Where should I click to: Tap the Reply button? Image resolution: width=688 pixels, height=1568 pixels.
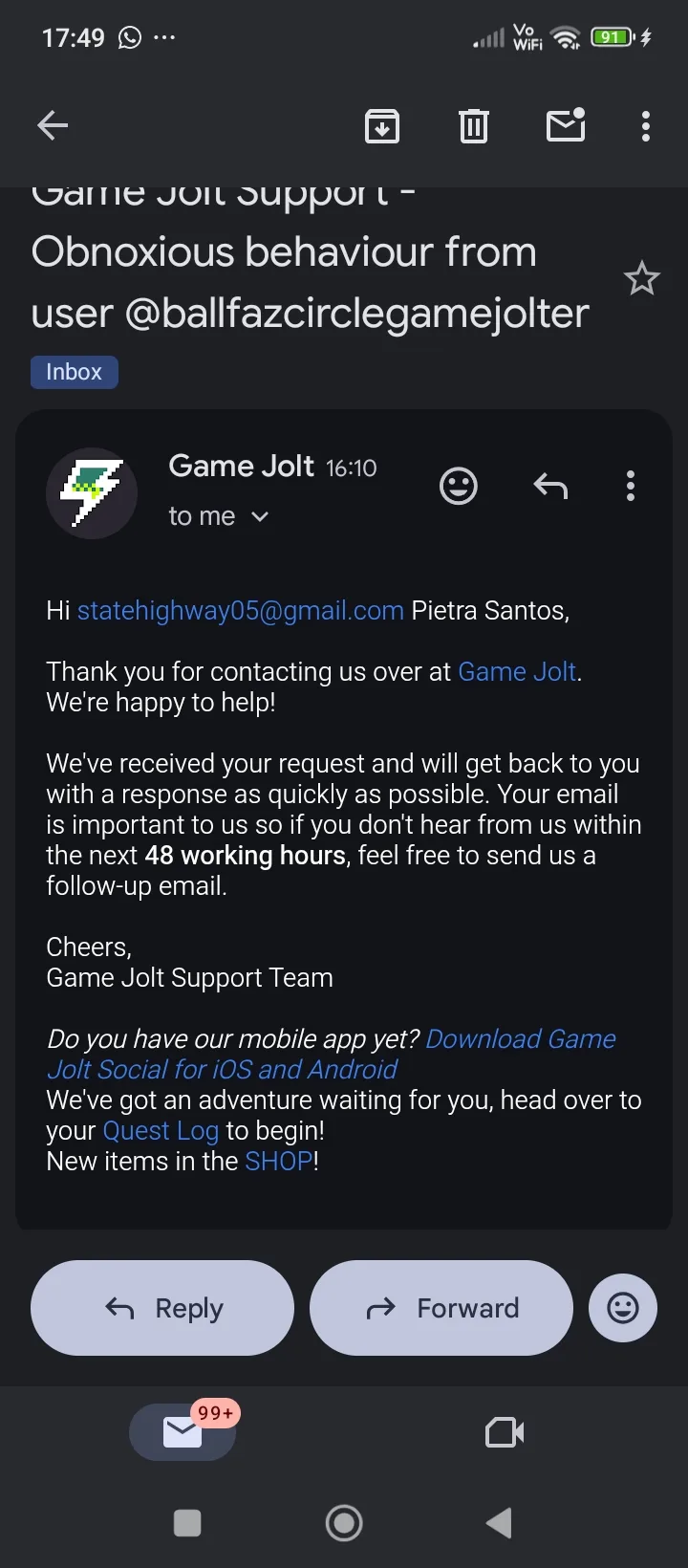(162, 1307)
